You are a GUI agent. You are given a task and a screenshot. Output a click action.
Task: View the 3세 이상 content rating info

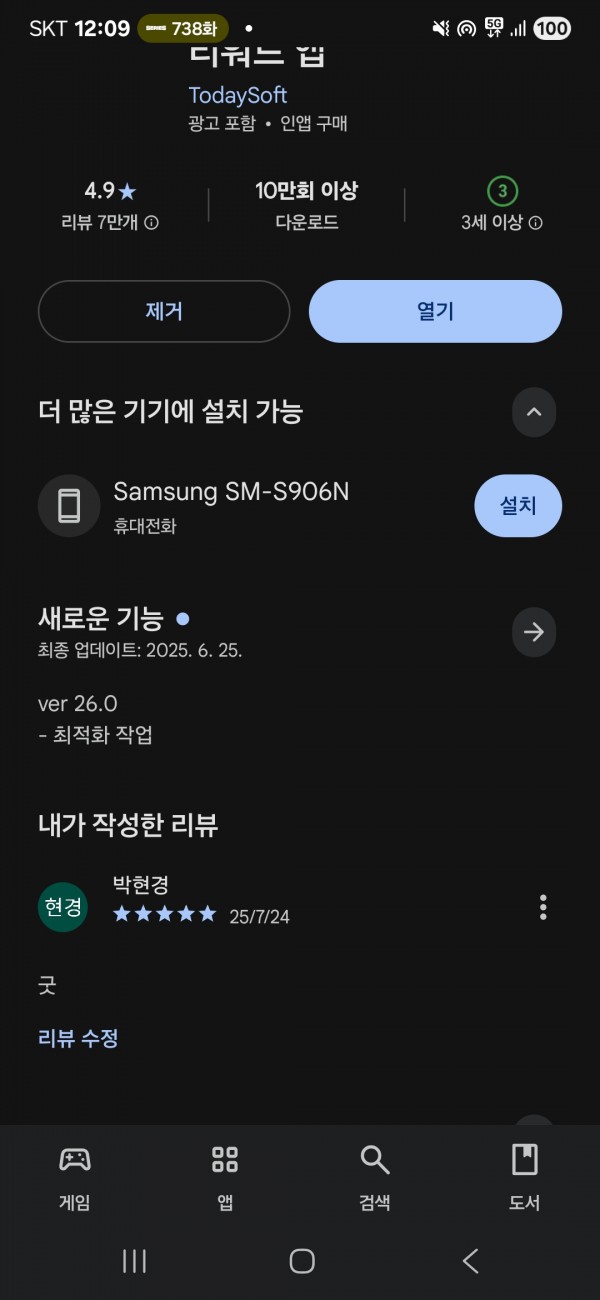tap(502, 223)
